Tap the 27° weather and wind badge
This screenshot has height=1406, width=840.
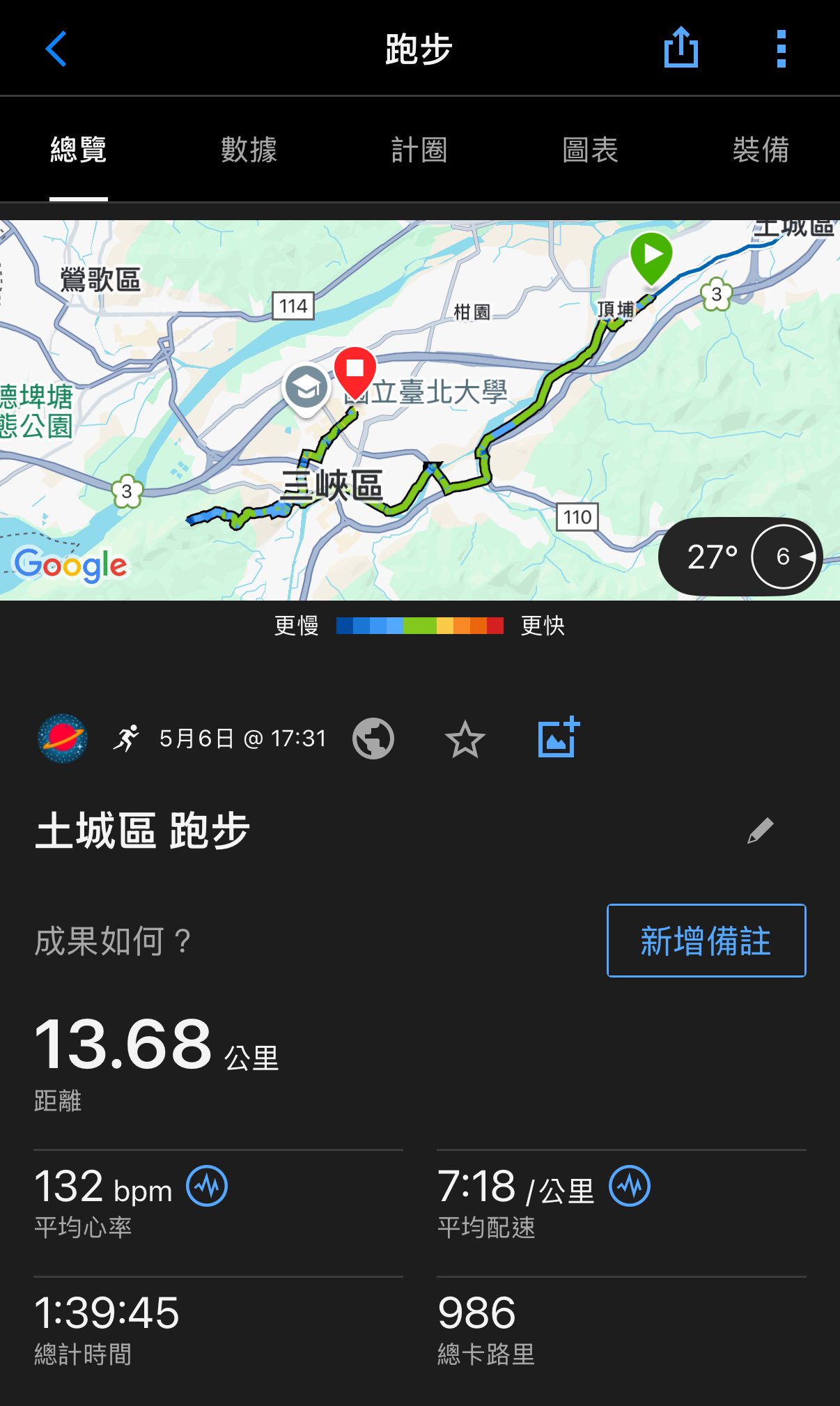point(740,557)
